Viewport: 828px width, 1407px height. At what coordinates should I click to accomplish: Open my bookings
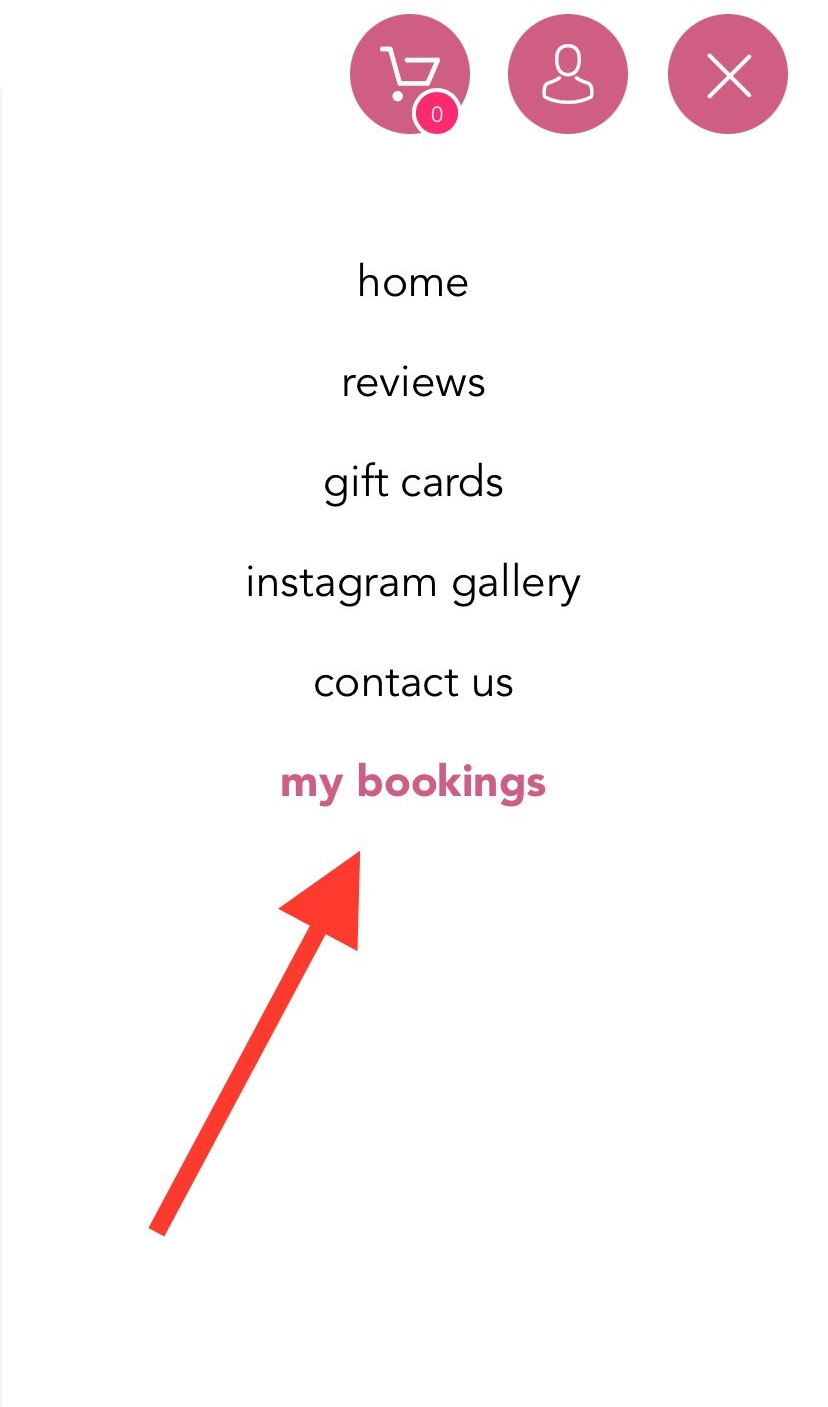pyautogui.click(x=413, y=782)
